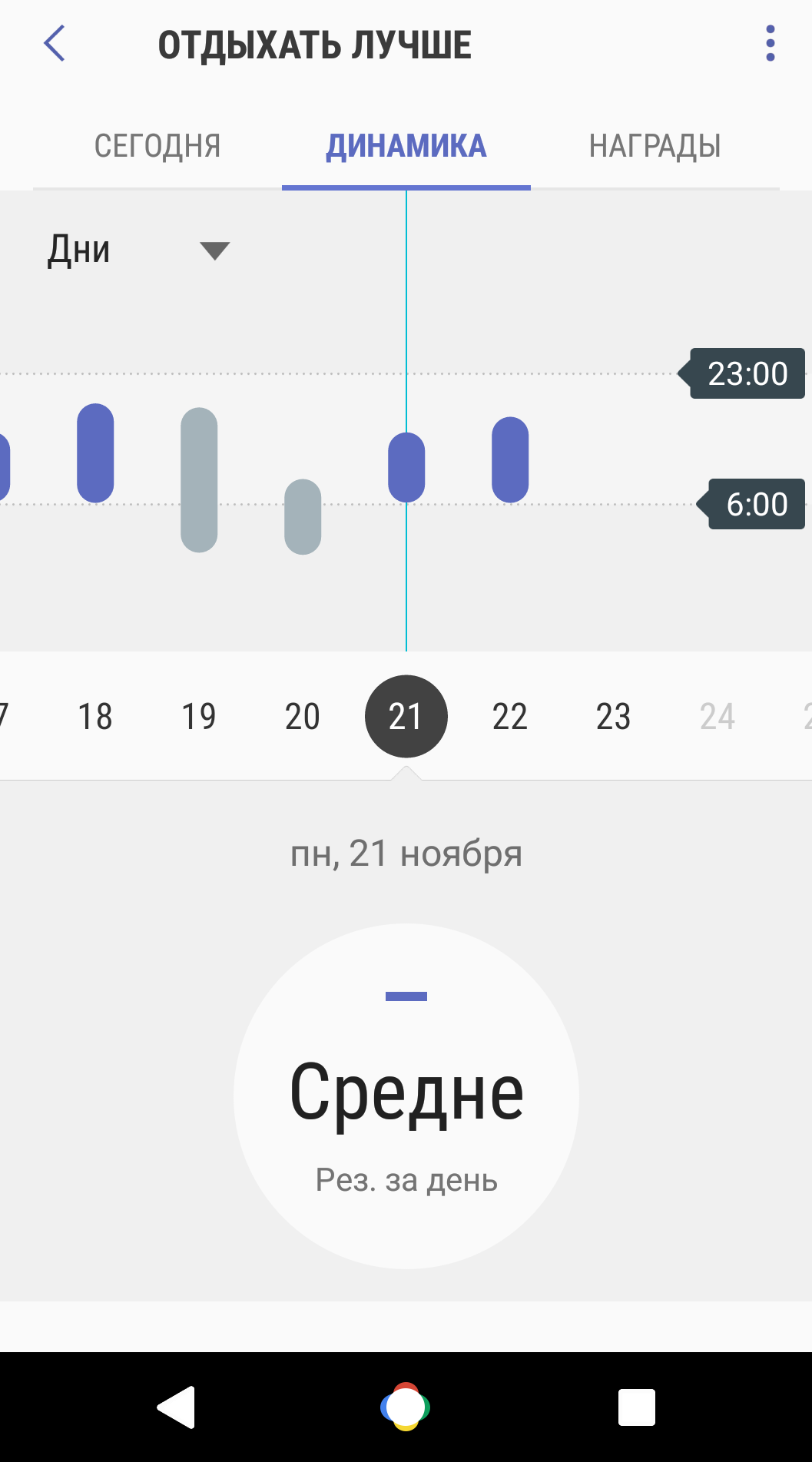812x1462 pixels.
Task: Open the three-dot overflow menu
Action: click(770, 43)
